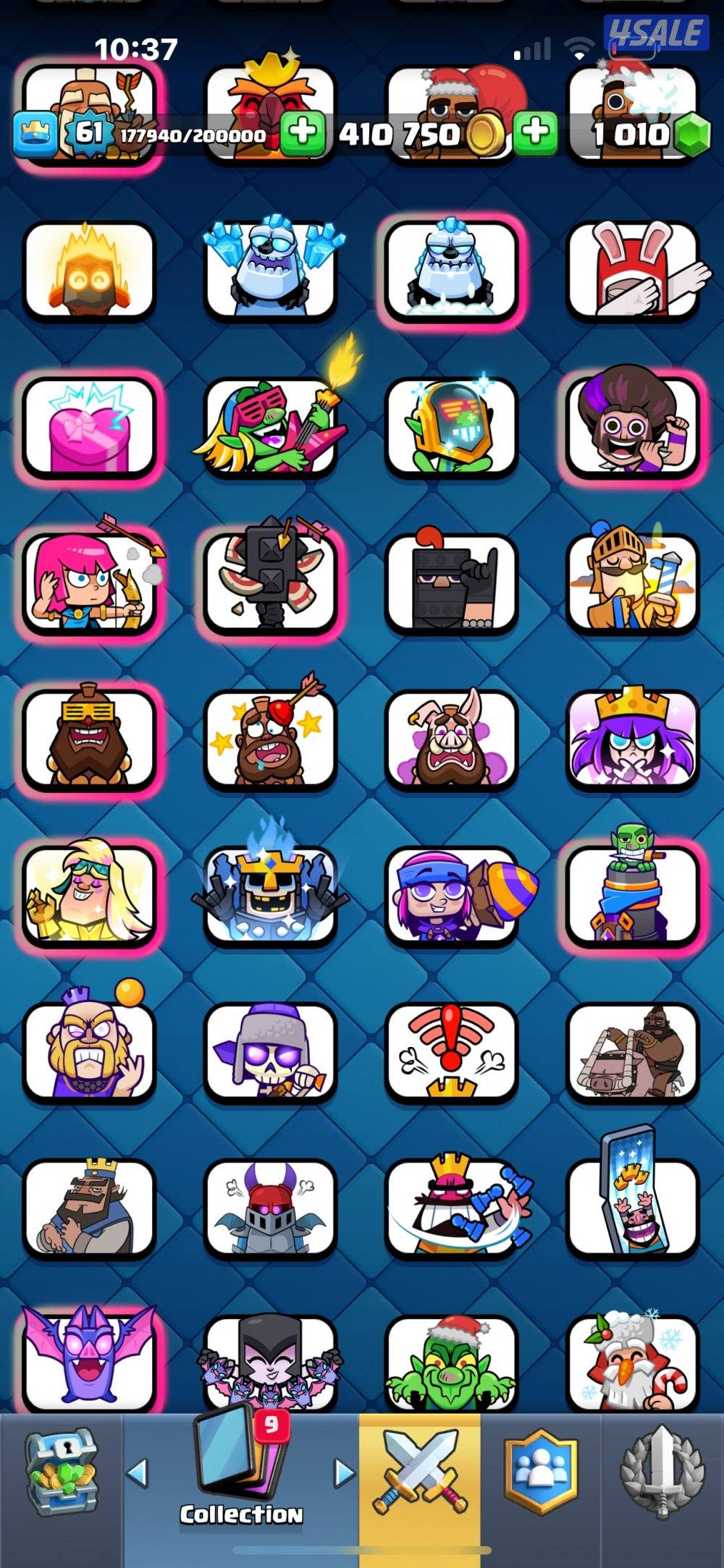Choose the hog rider on hog emote
The image size is (724, 1568).
633,1049
